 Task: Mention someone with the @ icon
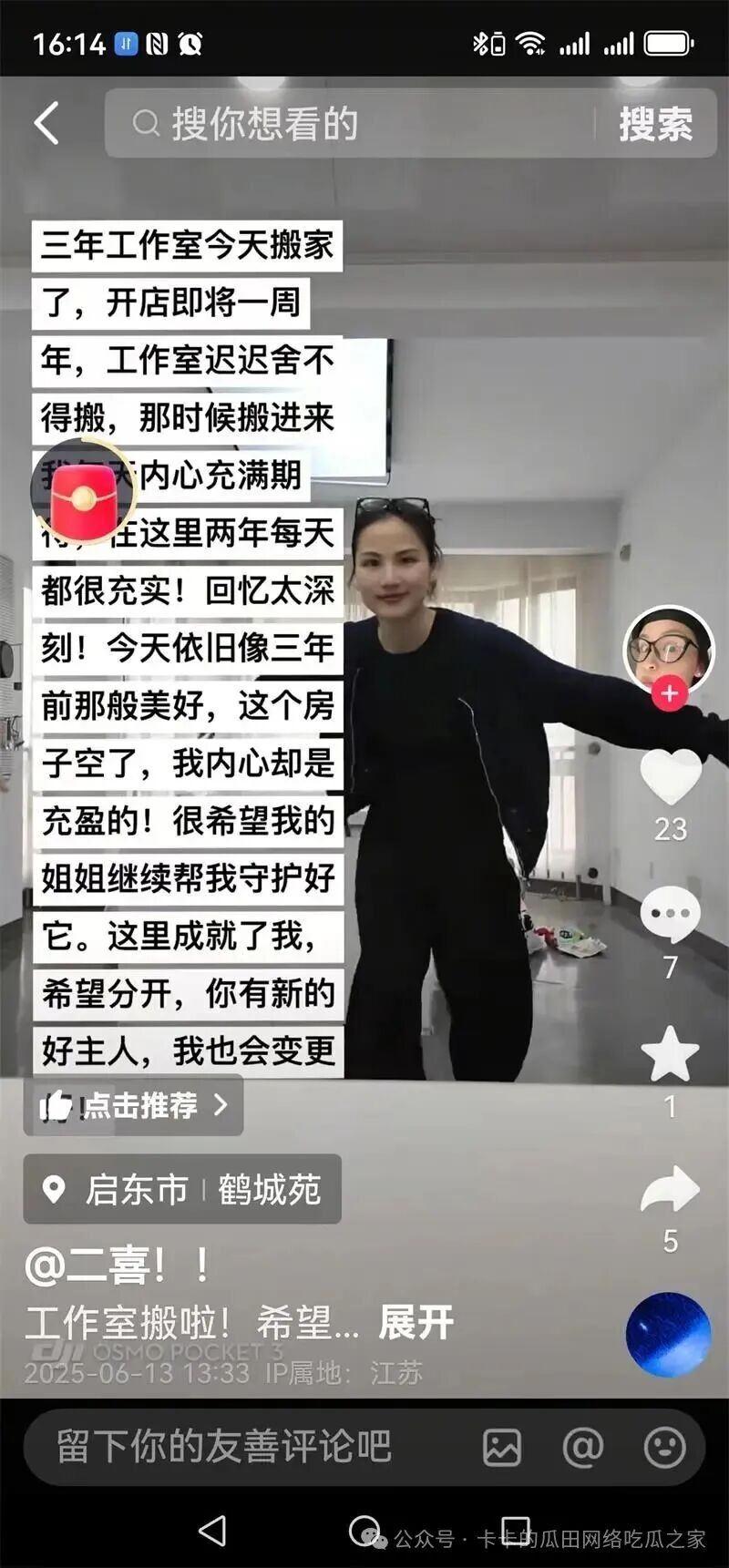click(583, 1447)
